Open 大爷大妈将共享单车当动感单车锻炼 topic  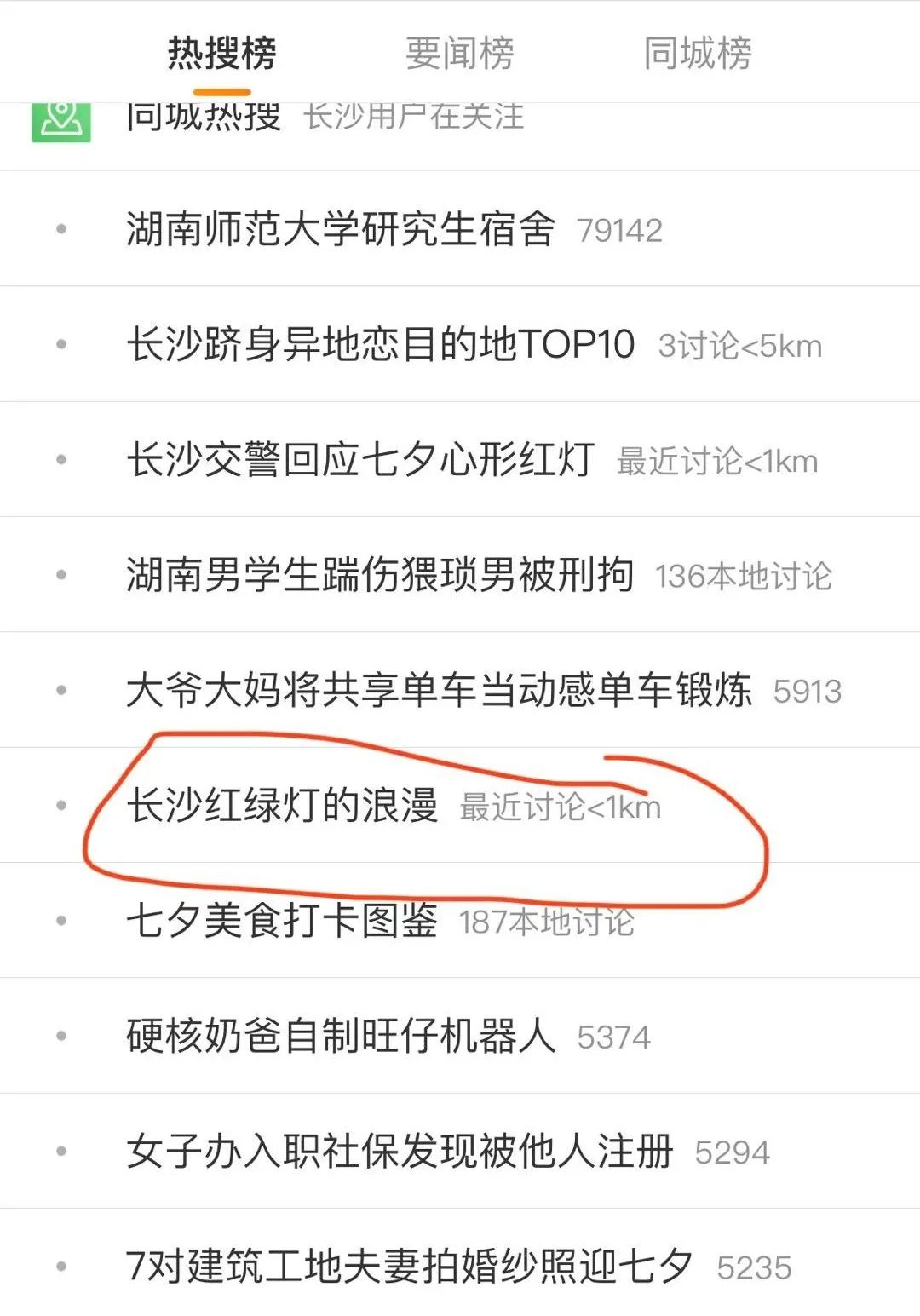click(439, 690)
